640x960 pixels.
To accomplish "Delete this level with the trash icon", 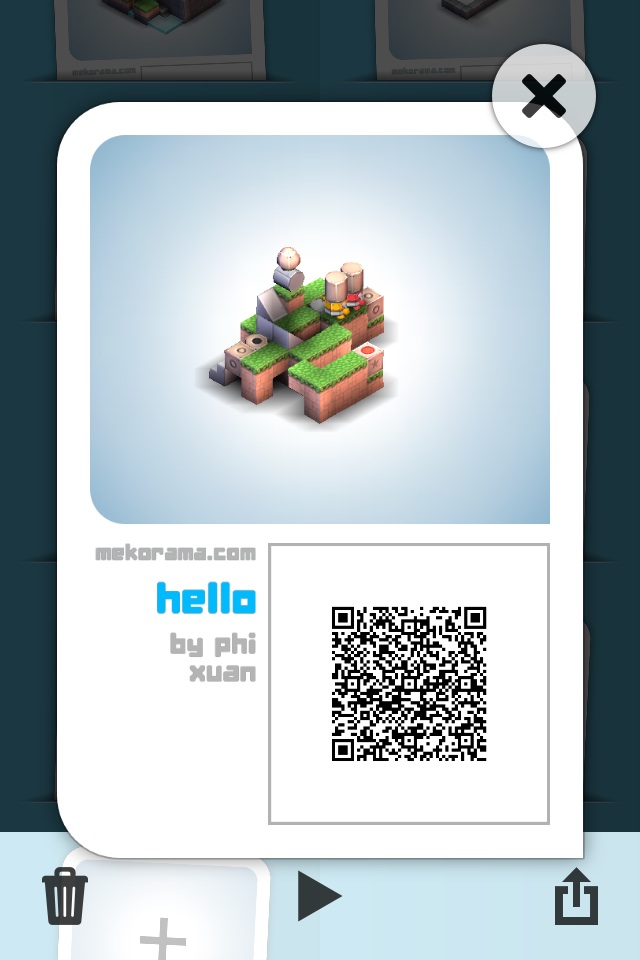I will pos(65,896).
